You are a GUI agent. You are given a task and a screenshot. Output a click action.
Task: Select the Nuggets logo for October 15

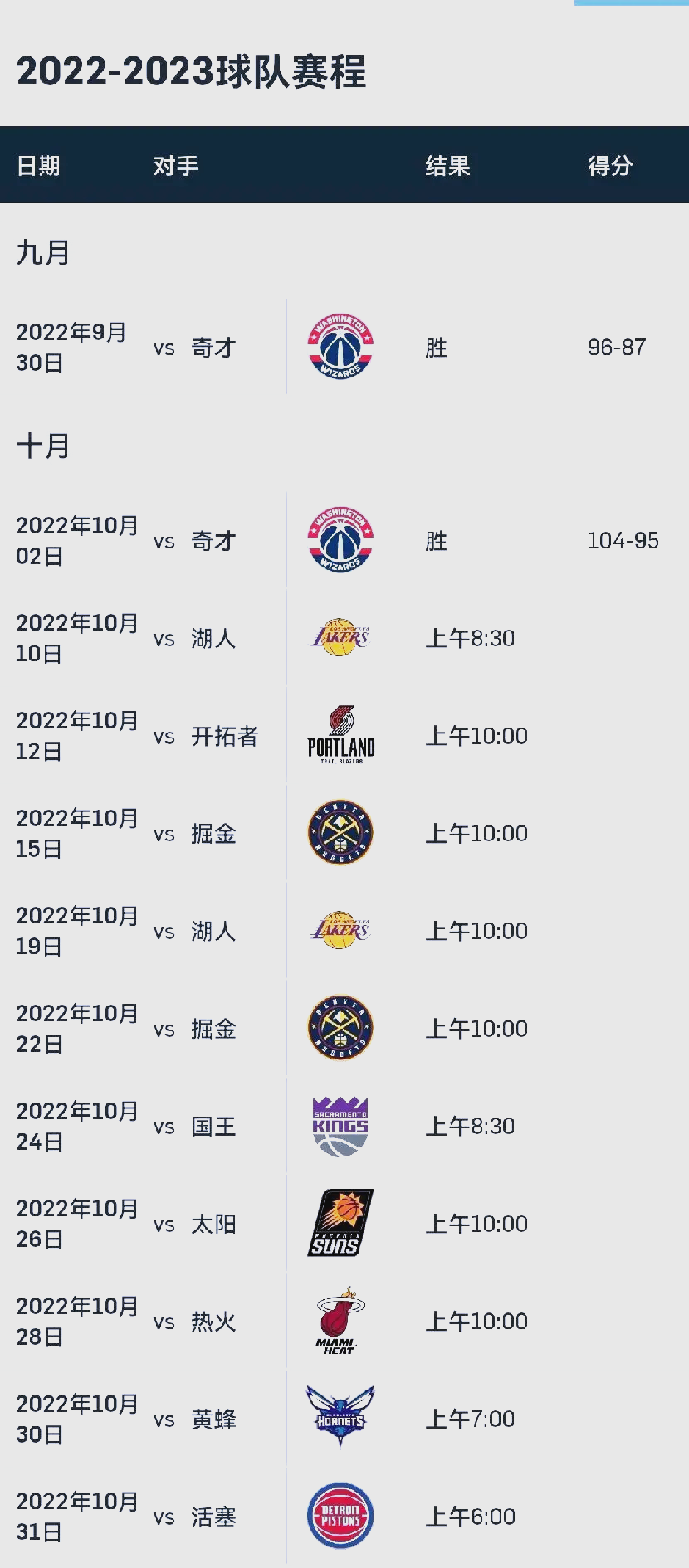340,833
